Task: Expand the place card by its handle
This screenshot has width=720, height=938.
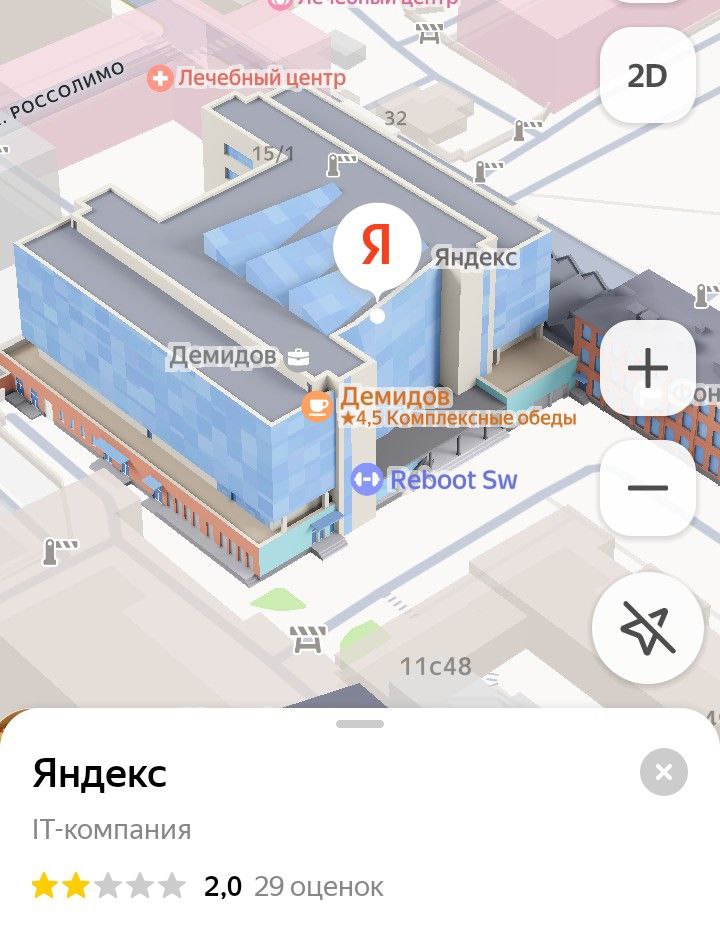Action: coord(360,723)
